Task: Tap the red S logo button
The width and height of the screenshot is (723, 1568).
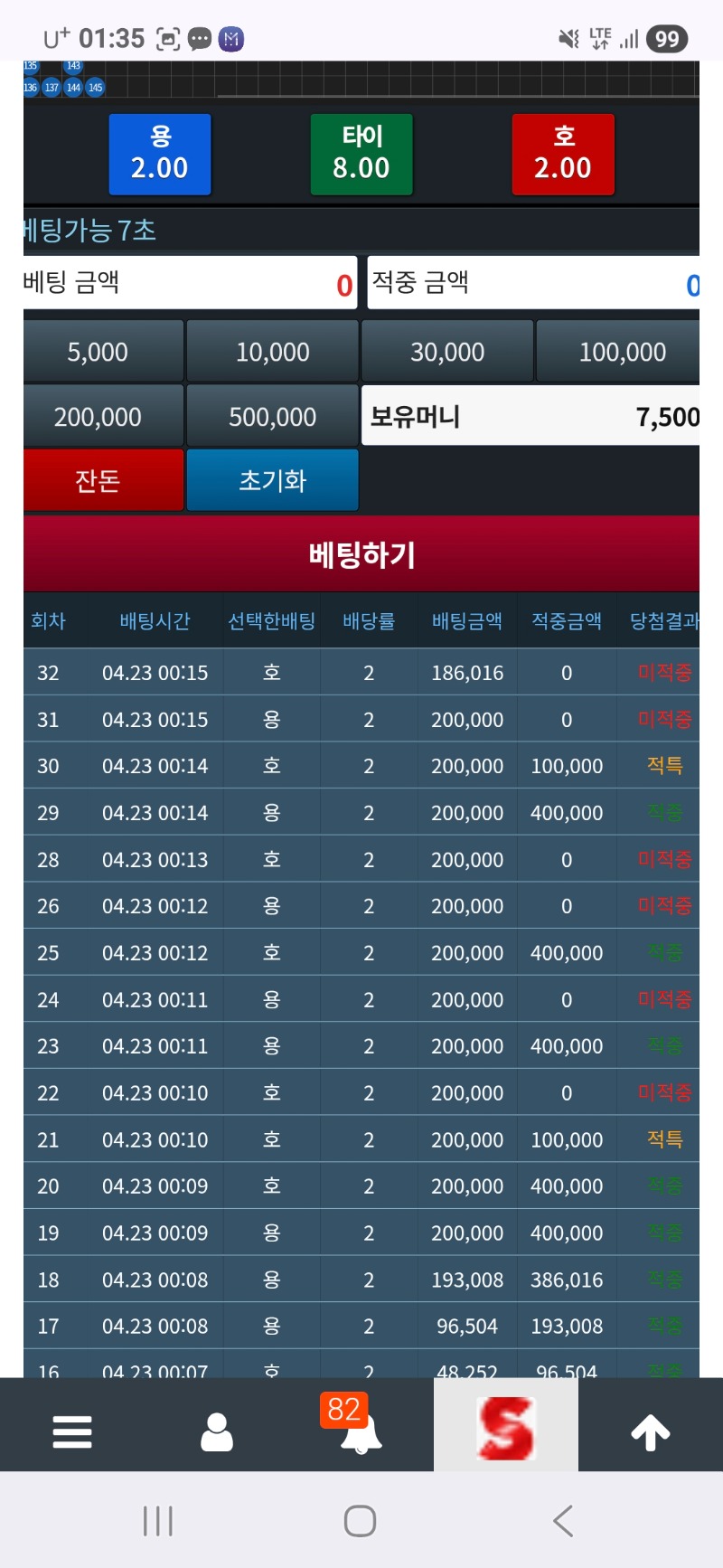Action: click(x=506, y=1427)
